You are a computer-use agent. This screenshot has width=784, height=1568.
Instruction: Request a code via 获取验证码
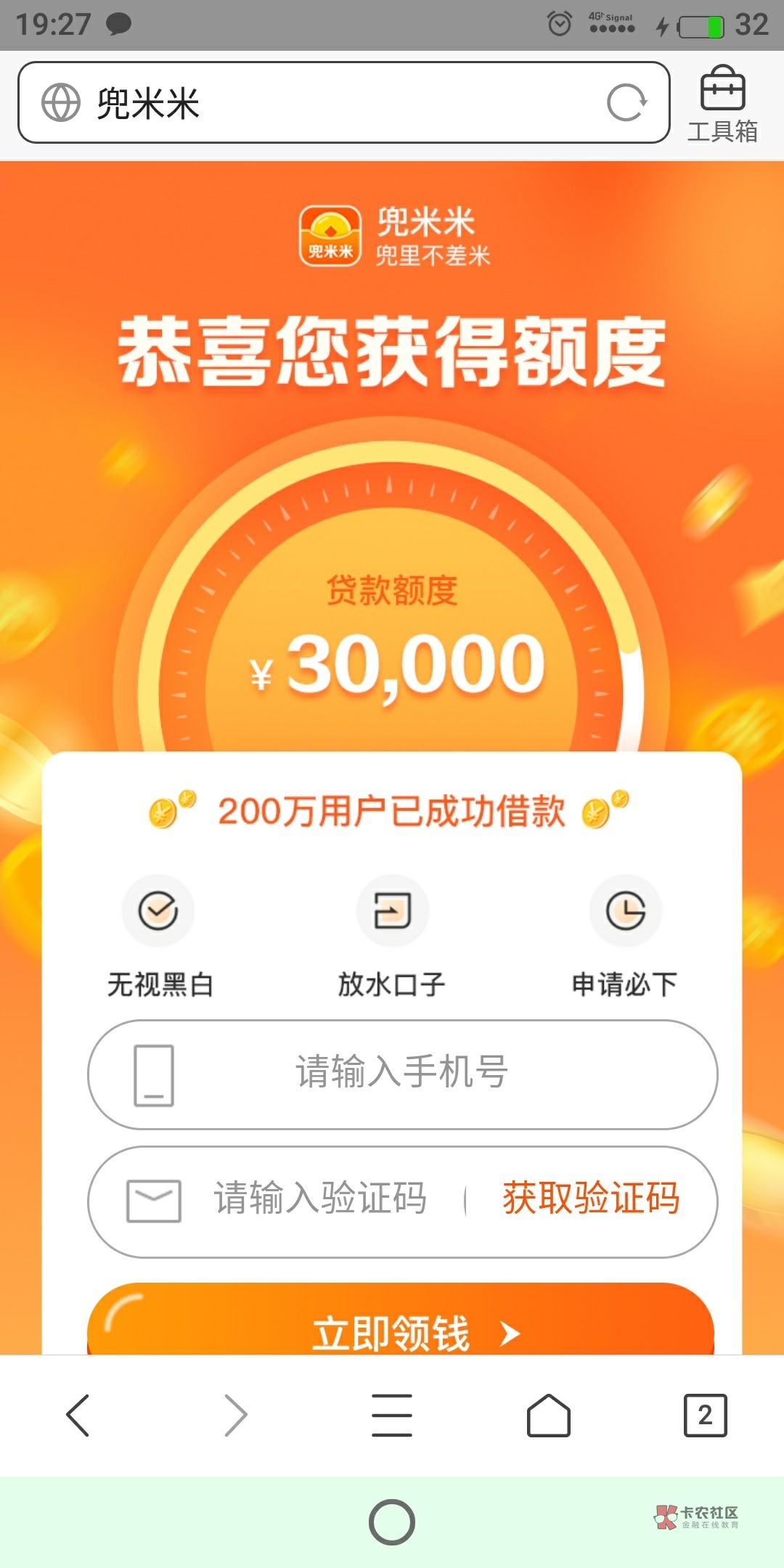click(591, 1199)
